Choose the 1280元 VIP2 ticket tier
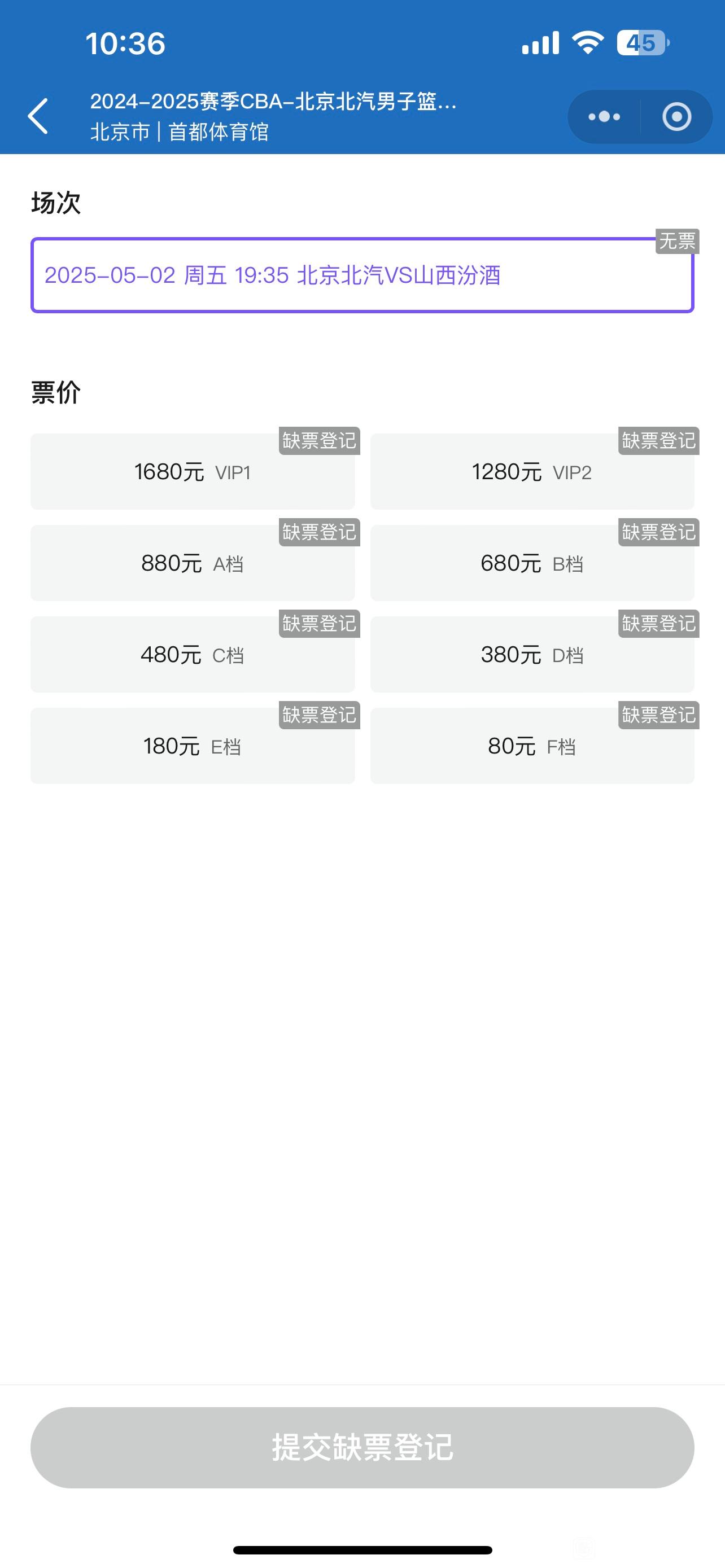Viewport: 725px width, 1568px height. coord(532,472)
